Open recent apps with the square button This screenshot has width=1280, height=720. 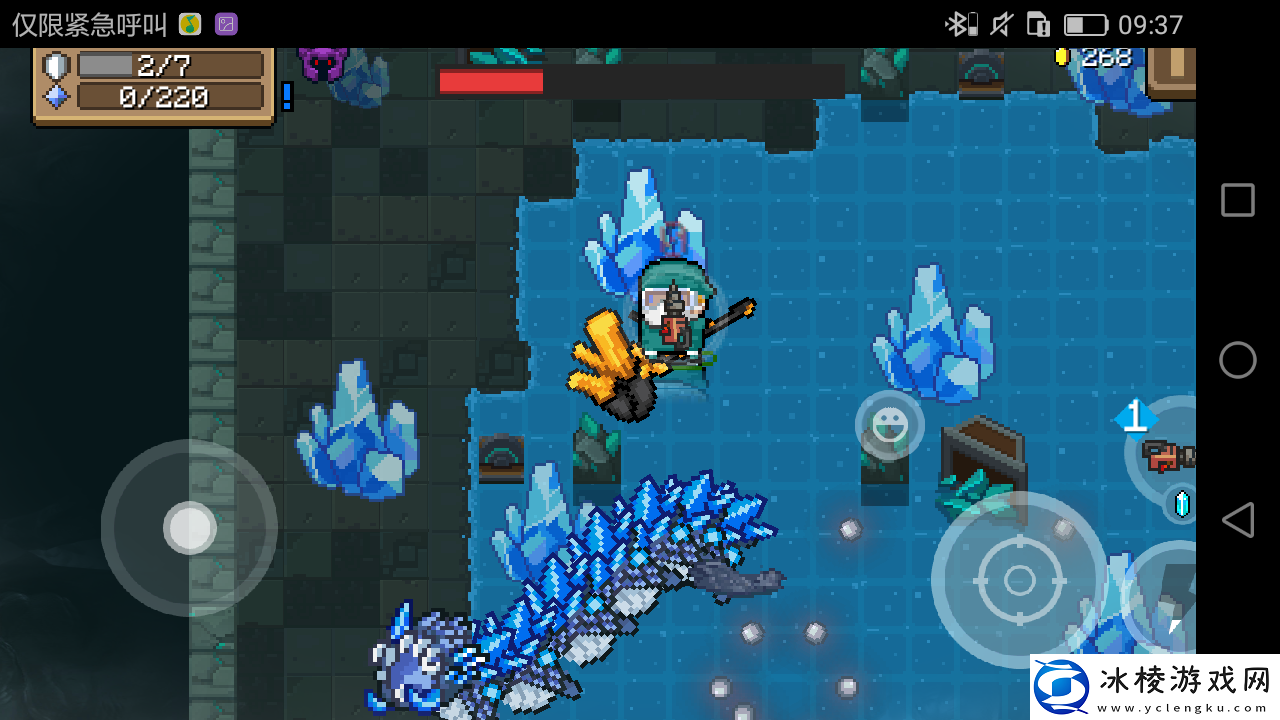1237,200
